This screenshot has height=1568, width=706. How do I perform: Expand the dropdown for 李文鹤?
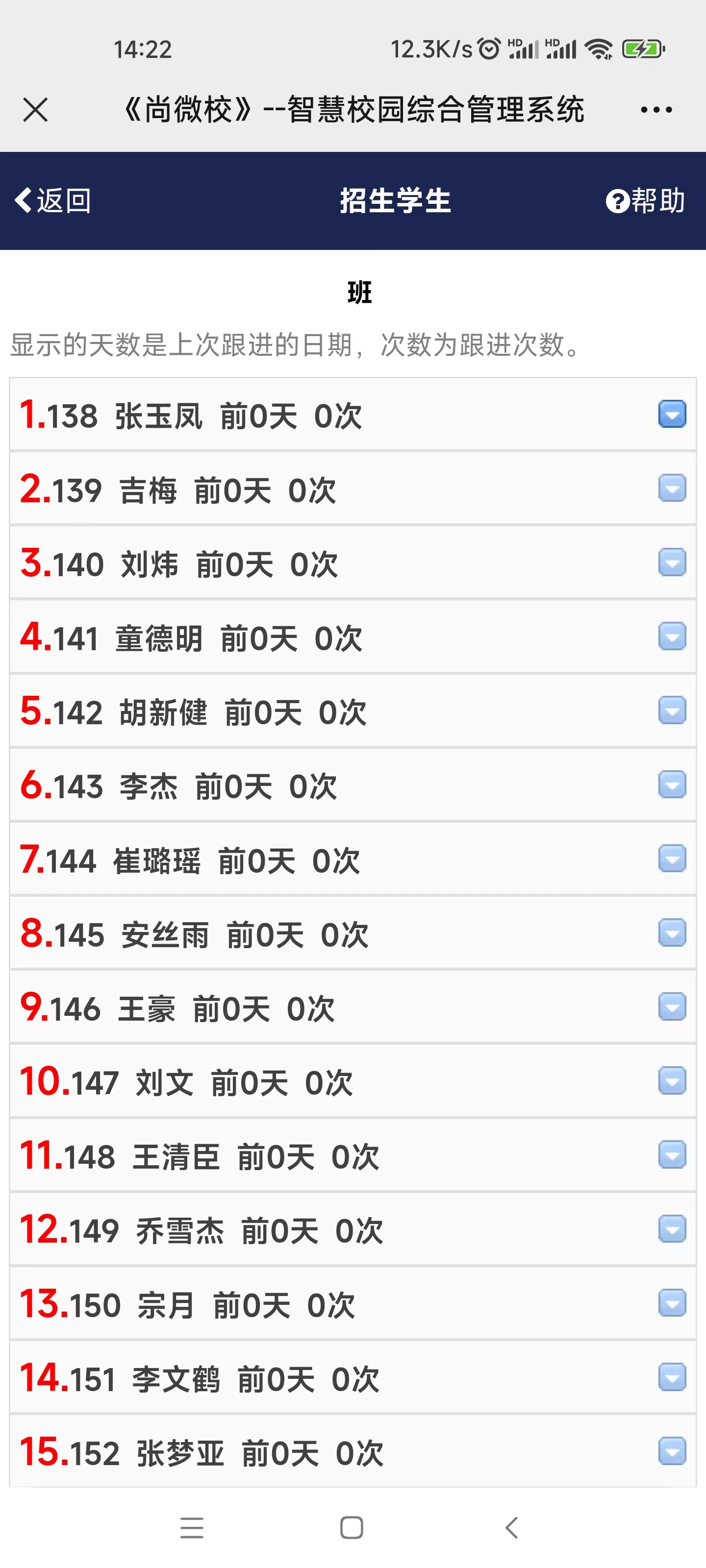(672, 1377)
